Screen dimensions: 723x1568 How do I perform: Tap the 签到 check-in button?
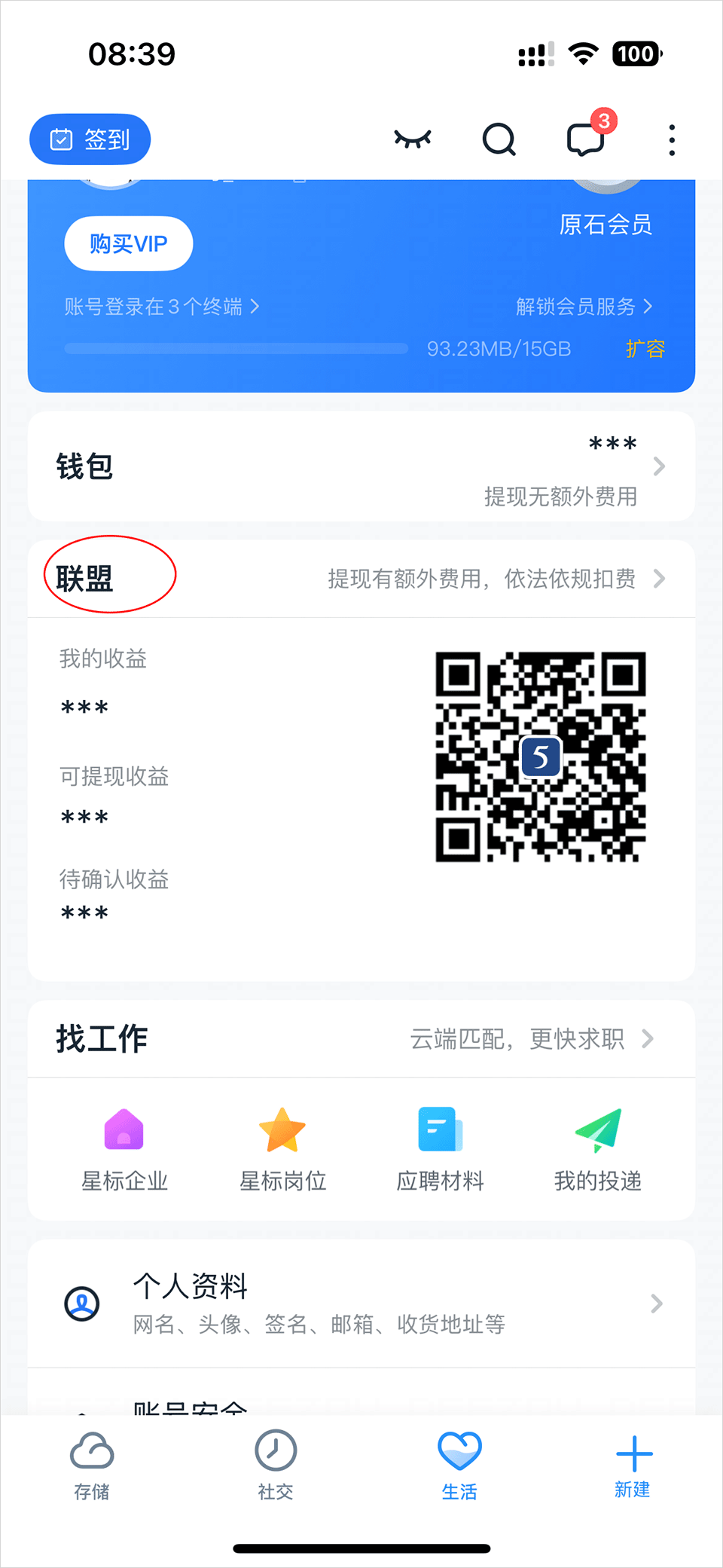90,139
